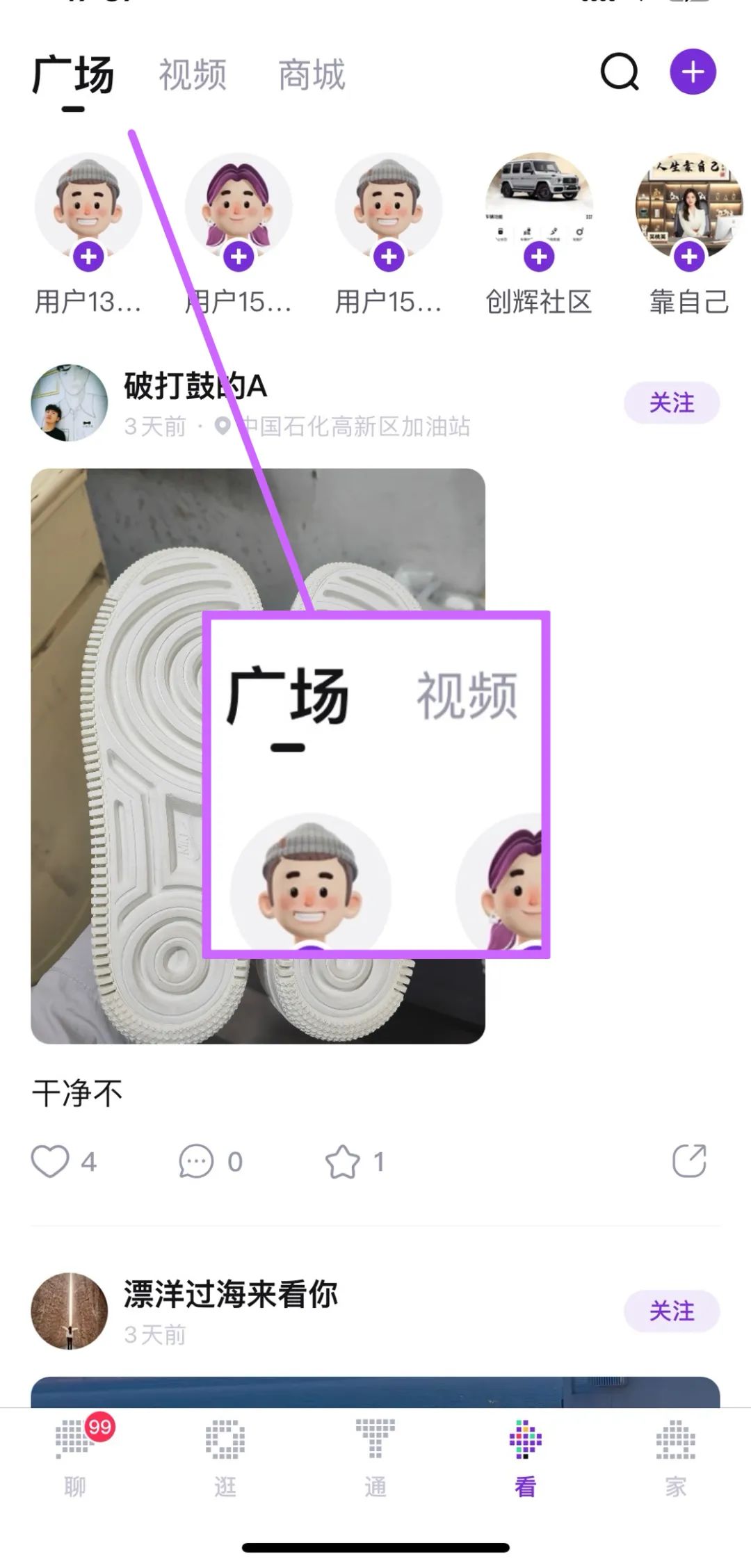Image resolution: width=751 pixels, height=1568 pixels.
Task: Share the 干净不 post
Action: pyautogui.click(x=689, y=1161)
